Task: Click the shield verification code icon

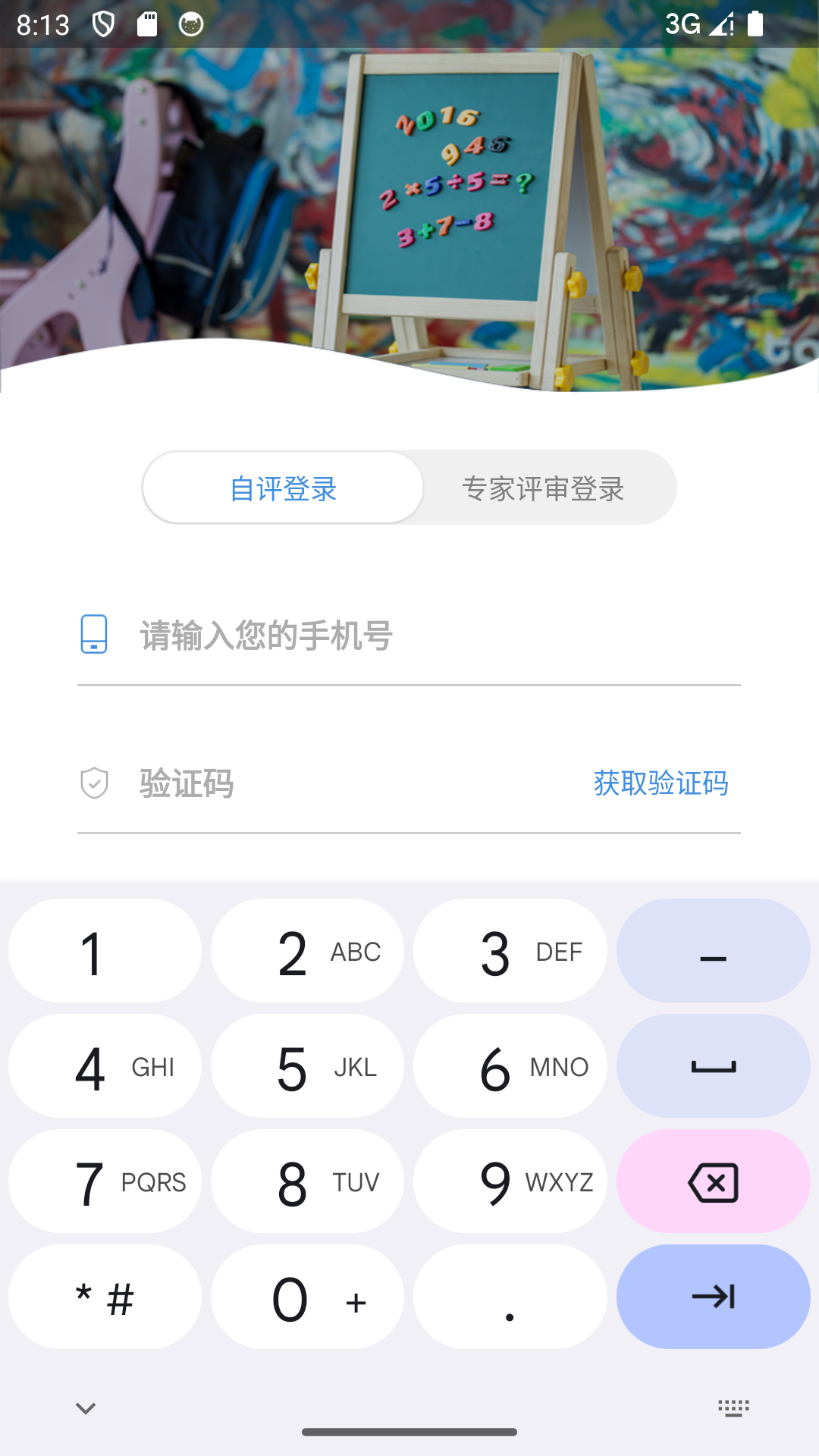Action: (93, 784)
